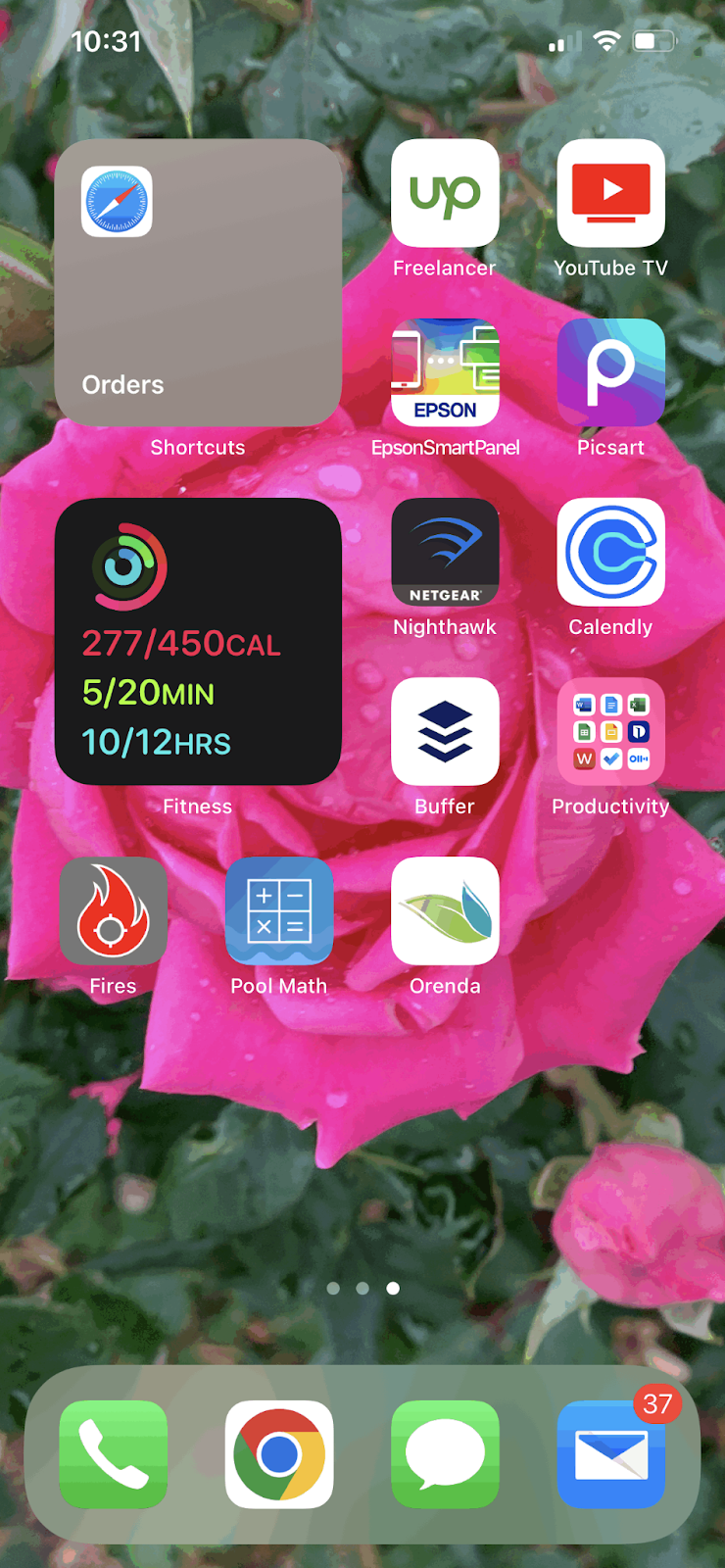Launch Chrome from the dock
The image size is (725, 1568).
279,1454
